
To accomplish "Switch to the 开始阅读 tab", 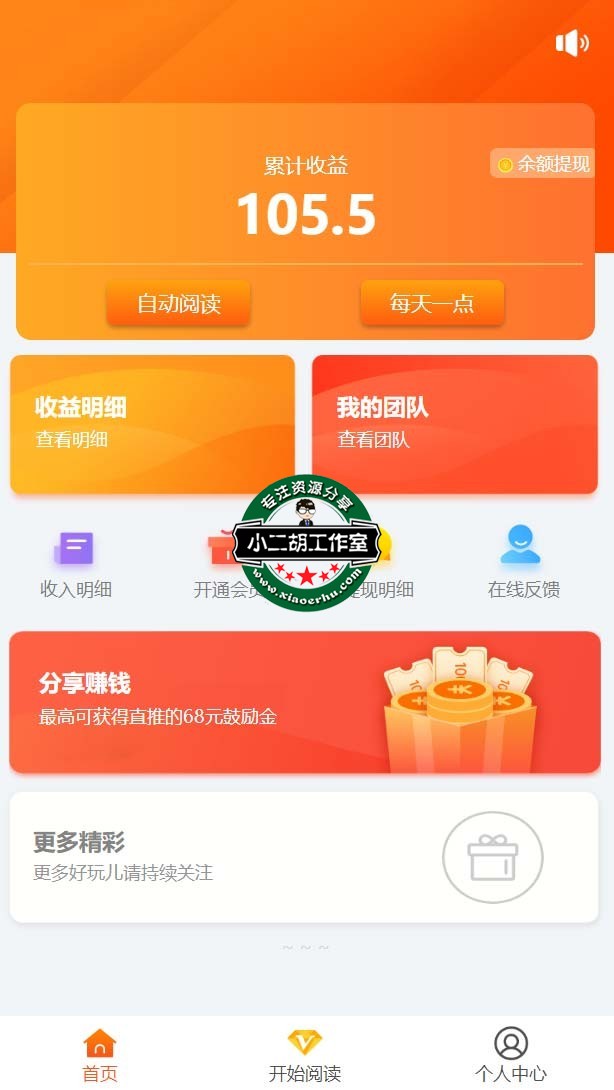I will point(305,1055).
